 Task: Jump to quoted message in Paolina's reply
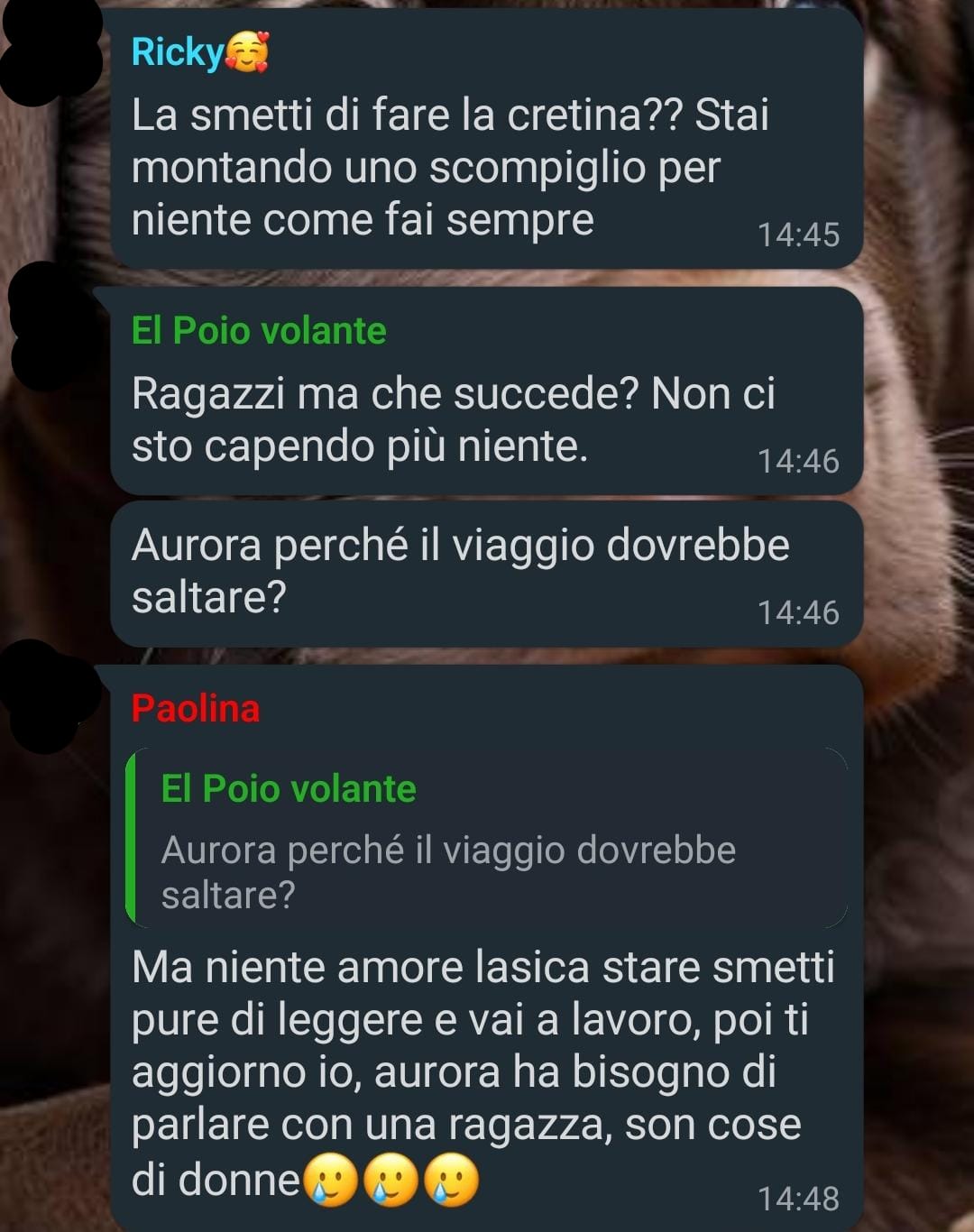pos(487,839)
